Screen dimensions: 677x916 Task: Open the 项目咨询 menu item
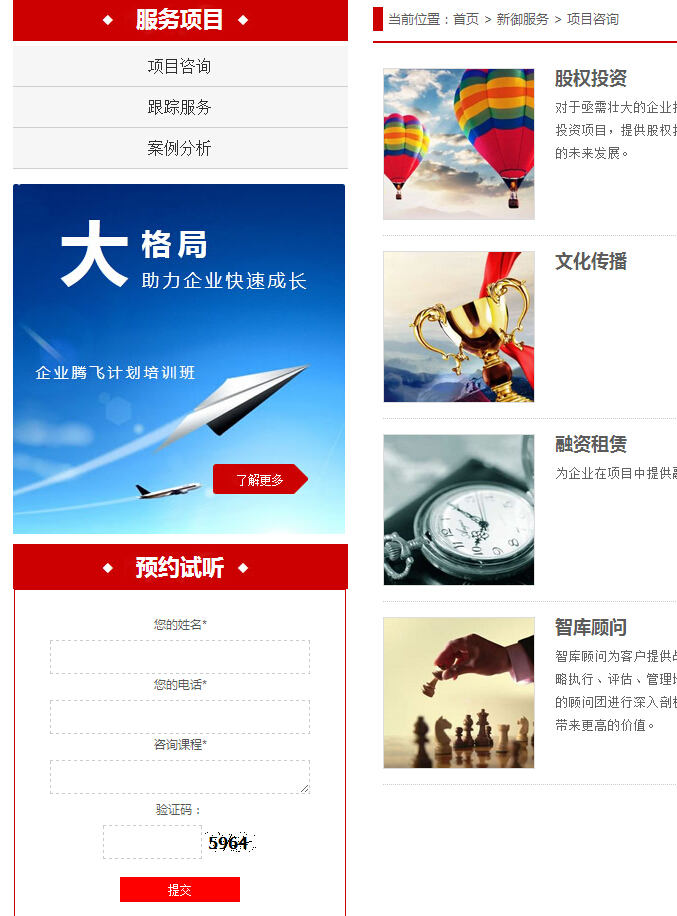pyautogui.click(x=179, y=66)
